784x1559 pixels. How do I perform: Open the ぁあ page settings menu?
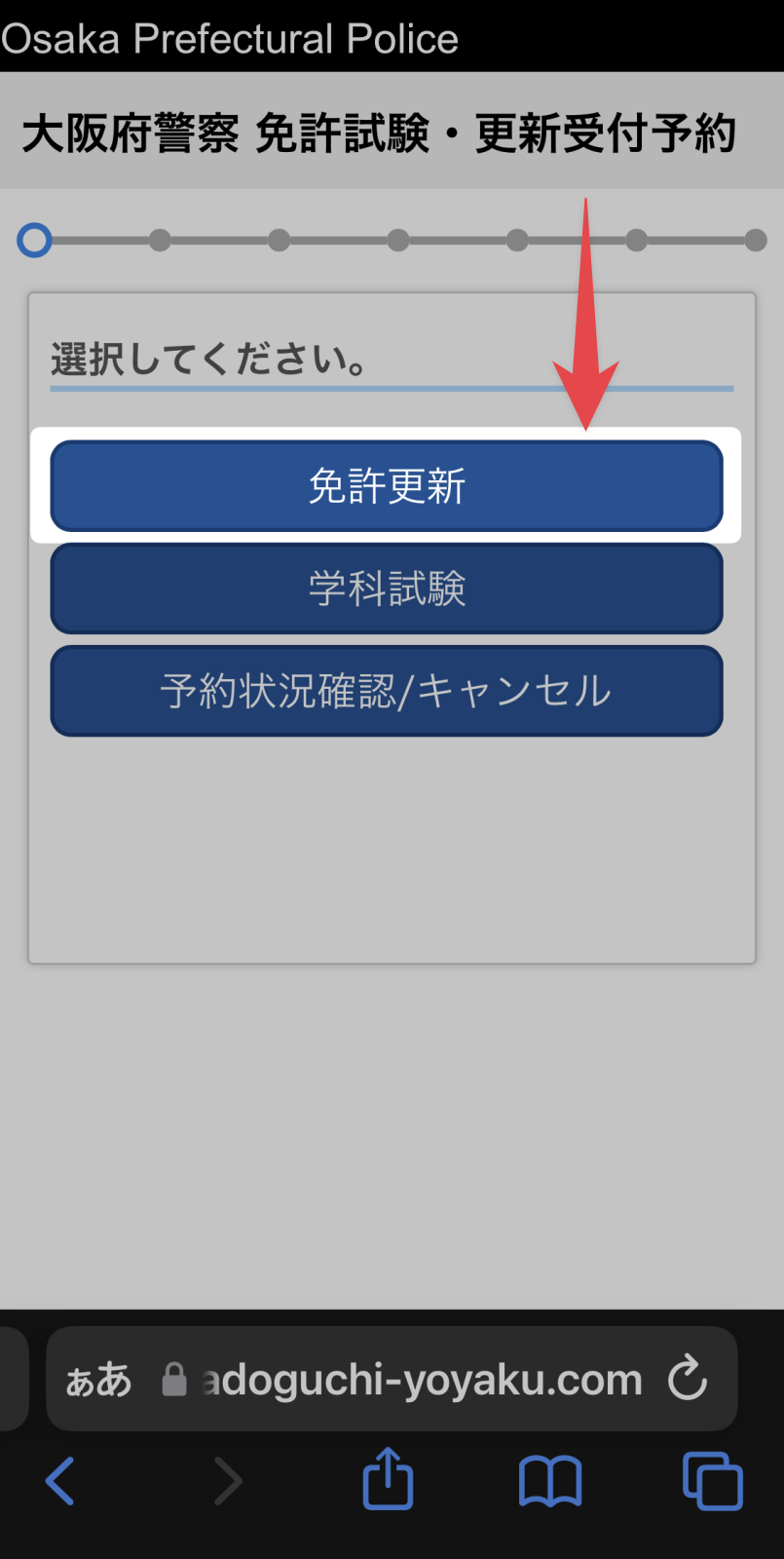98,1380
